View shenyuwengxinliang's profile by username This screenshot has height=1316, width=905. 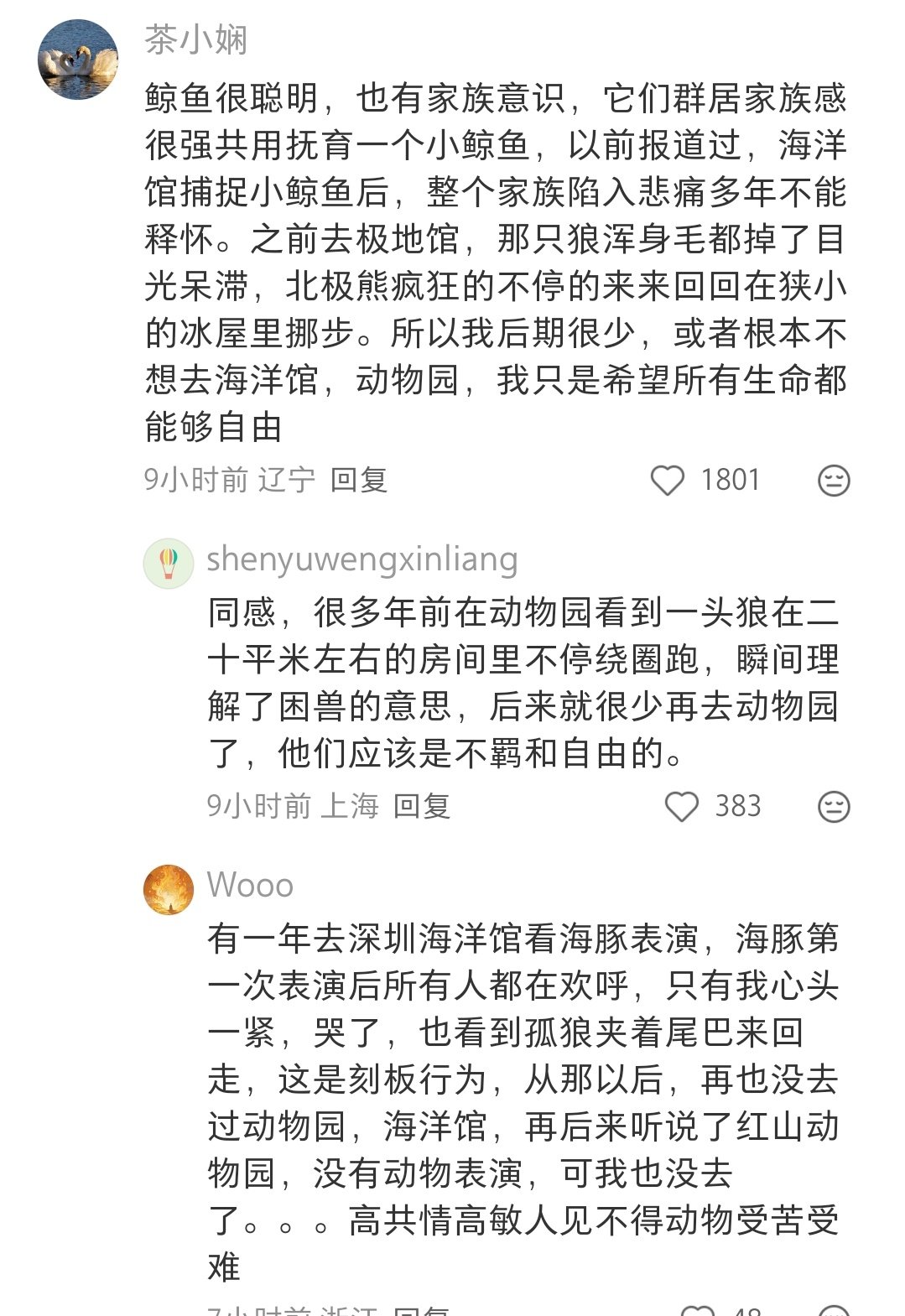[361, 559]
